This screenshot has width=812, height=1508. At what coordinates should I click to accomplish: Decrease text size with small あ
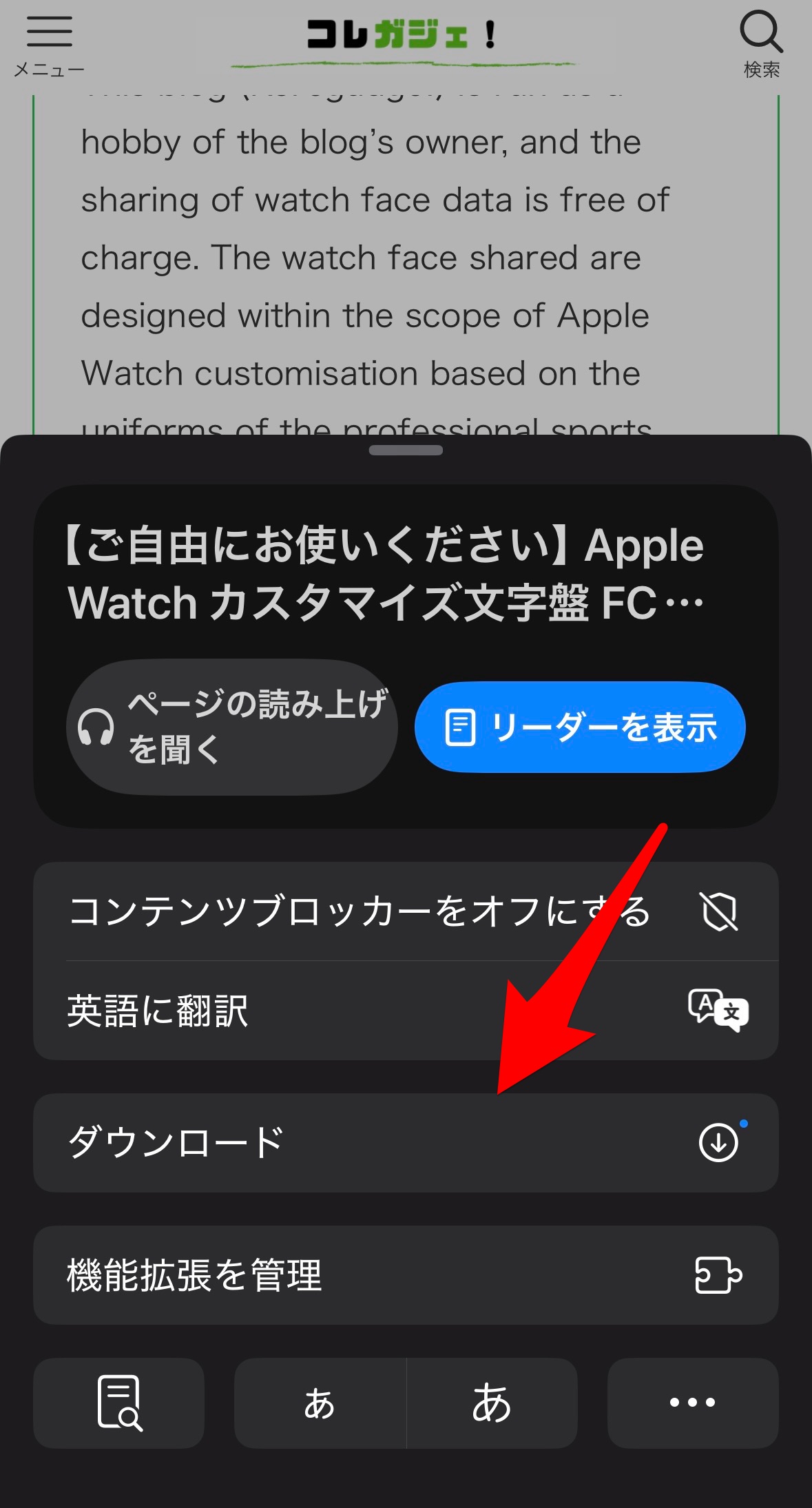click(320, 1403)
